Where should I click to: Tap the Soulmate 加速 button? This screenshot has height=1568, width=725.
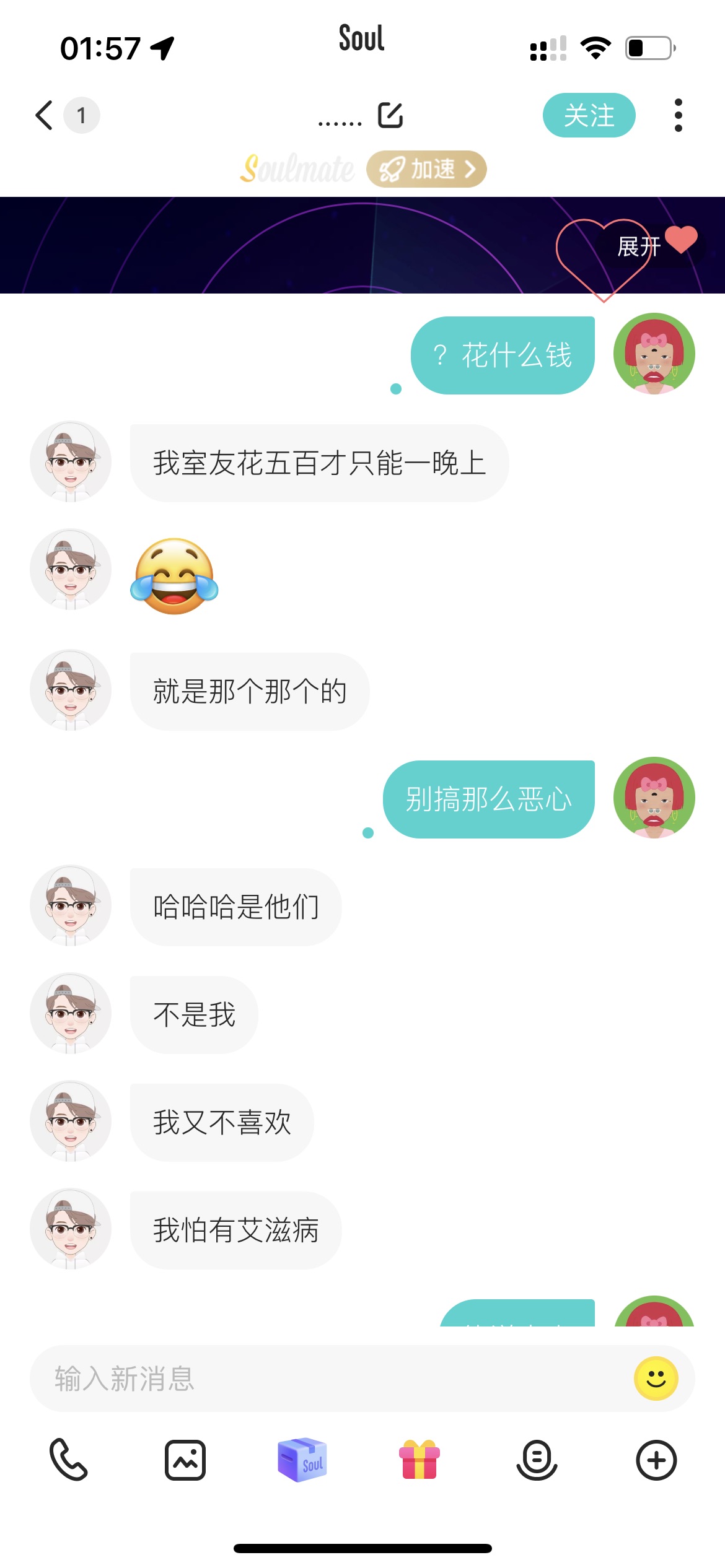point(426,168)
